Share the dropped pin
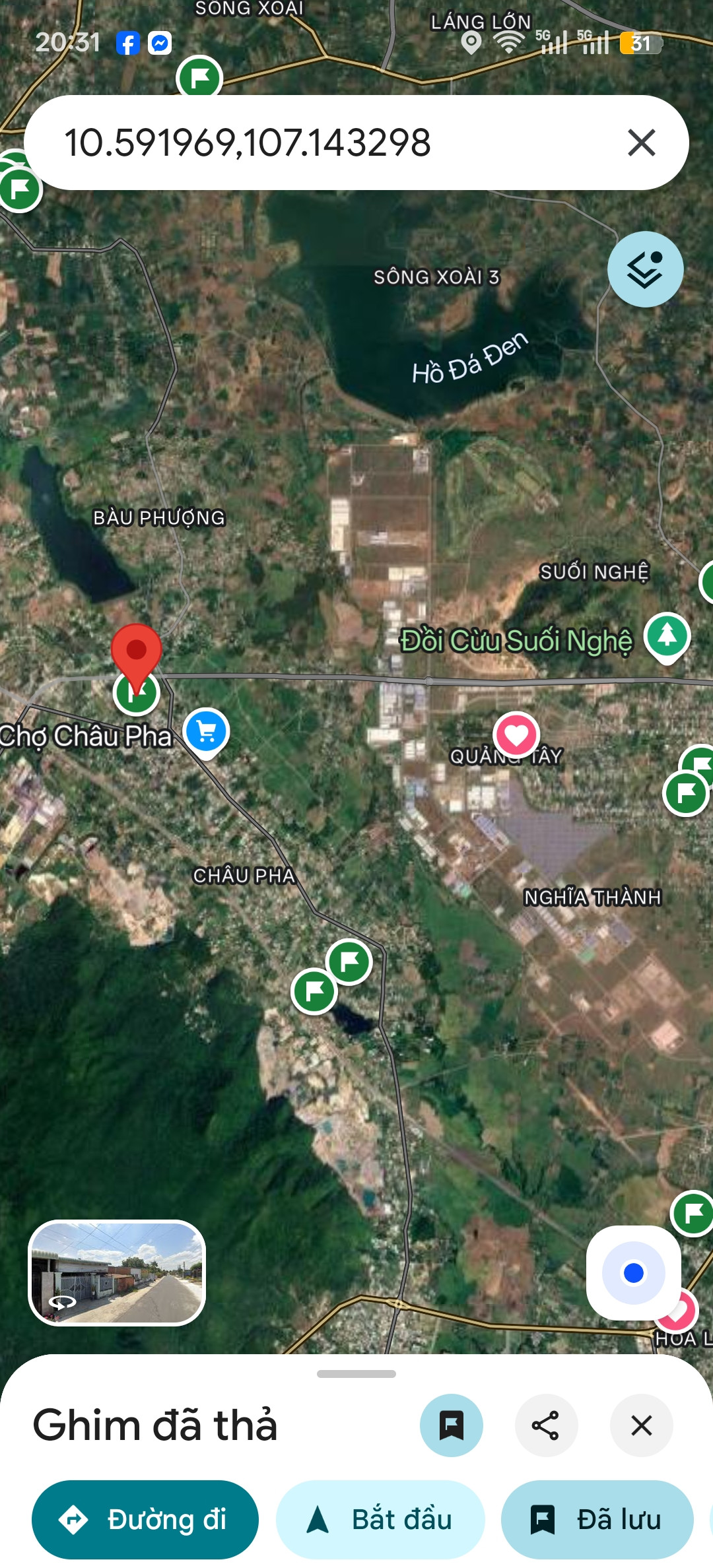This screenshot has height=1568, width=713. point(546,1425)
